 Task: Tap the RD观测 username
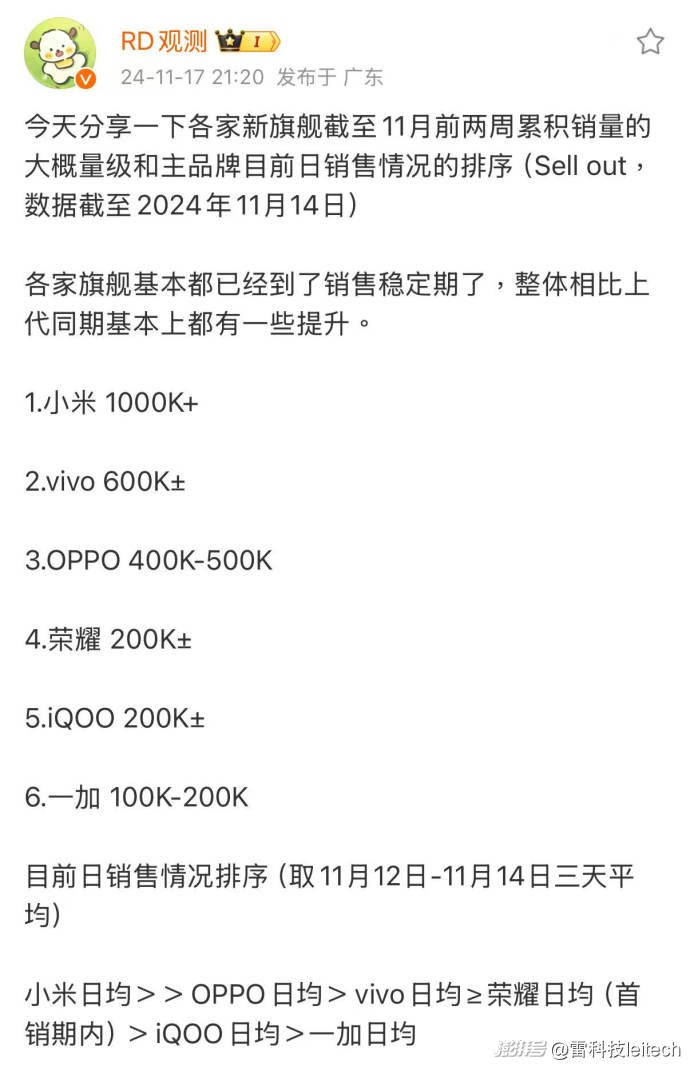[163, 41]
